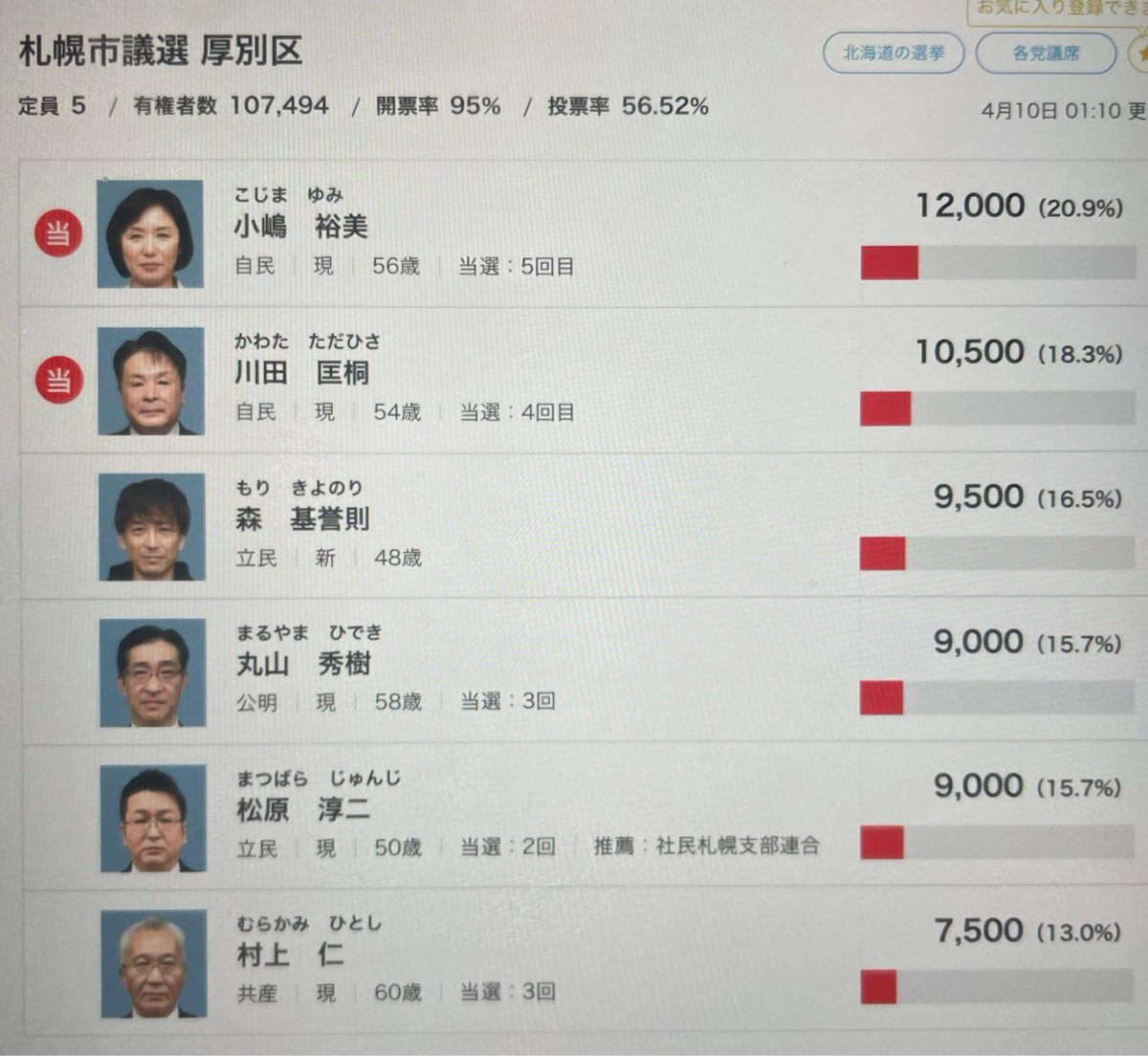Open the 北海道の選挙 page
Screen dimensions: 1148x1056
893,54
